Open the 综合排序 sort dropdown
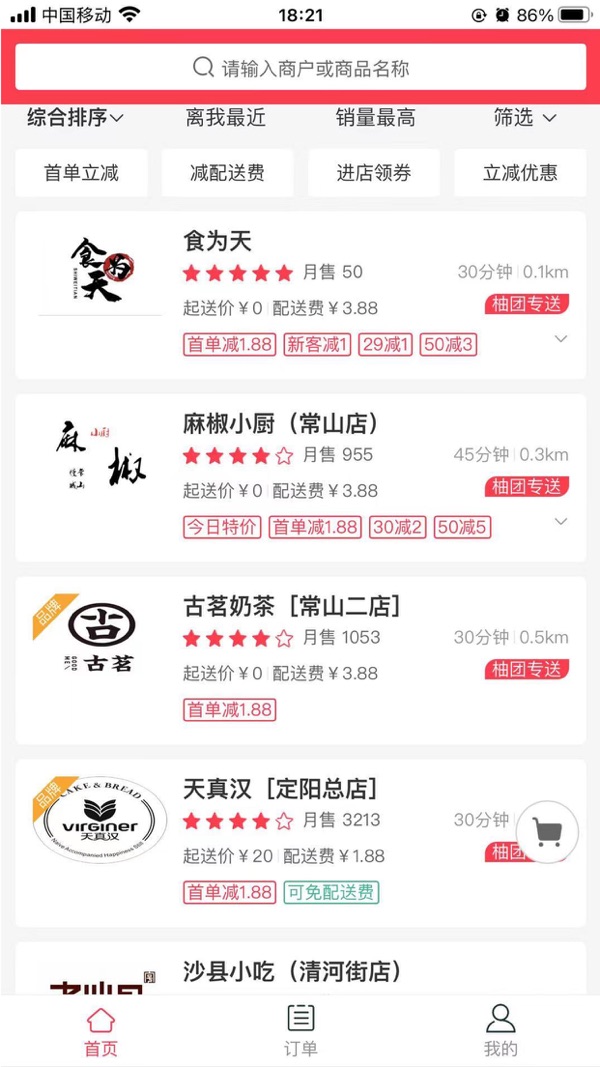 pyautogui.click(x=76, y=118)
